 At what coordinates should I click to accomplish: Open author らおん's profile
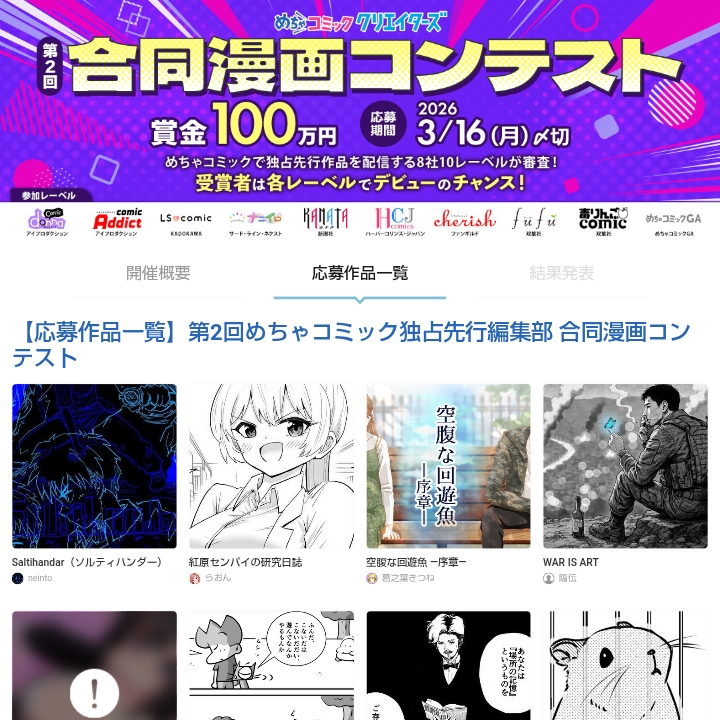(217, 578)
